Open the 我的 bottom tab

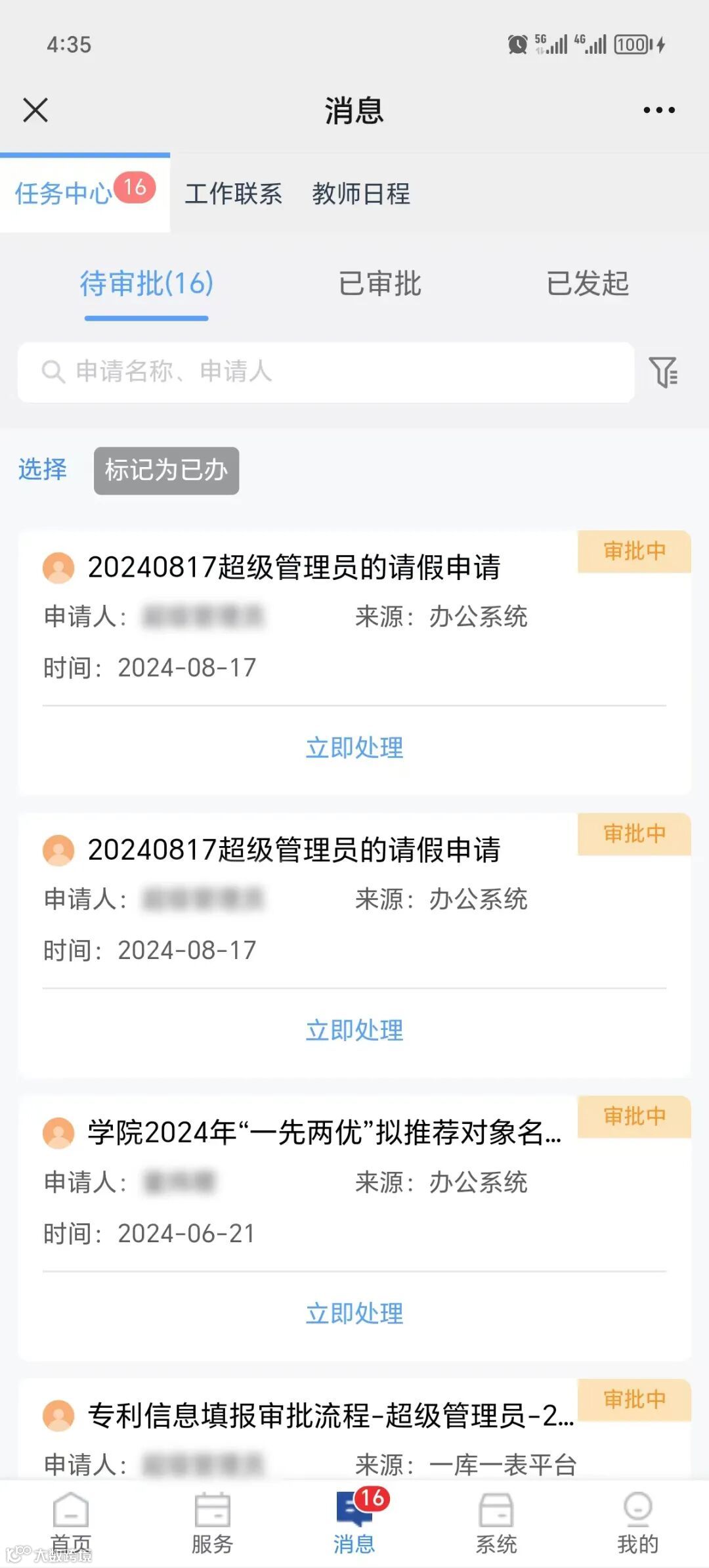click(x=638, y=1524)
